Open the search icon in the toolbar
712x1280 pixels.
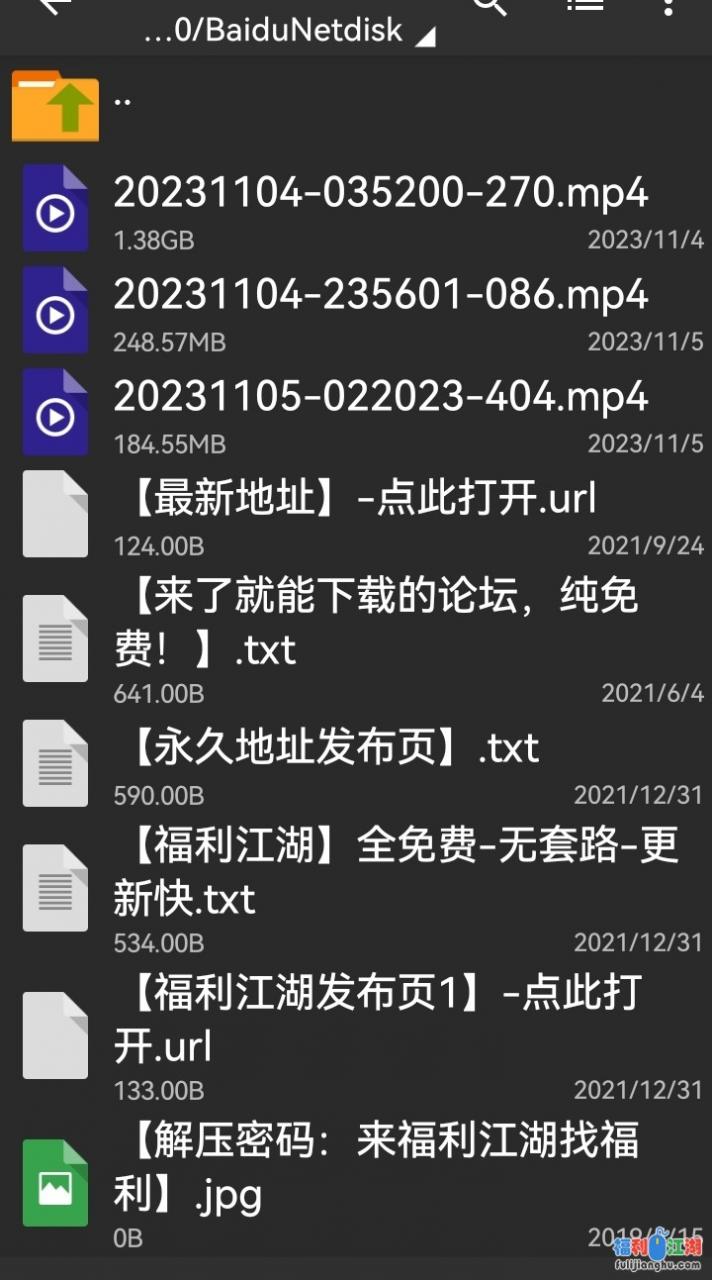pos(489,6)
